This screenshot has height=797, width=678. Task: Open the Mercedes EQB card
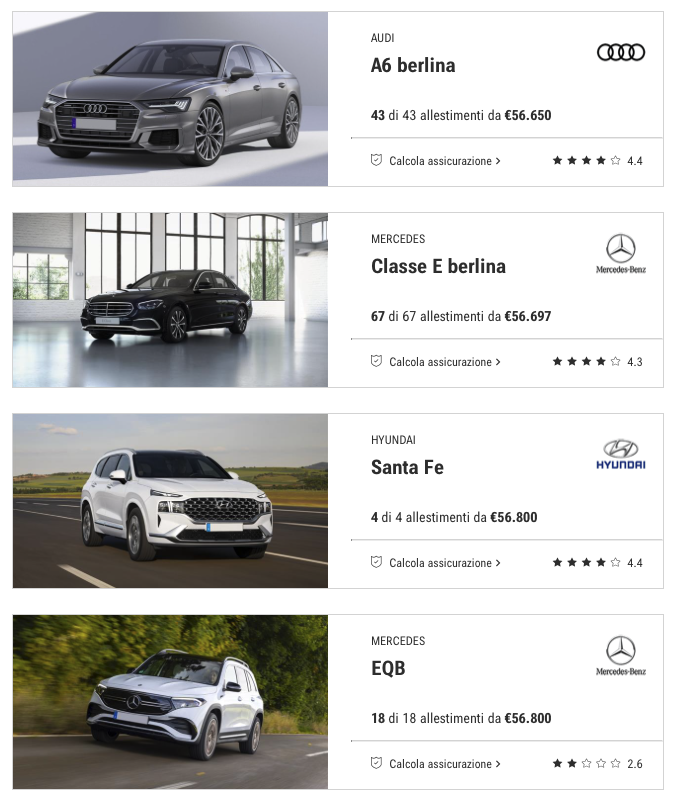pos(388,669)
